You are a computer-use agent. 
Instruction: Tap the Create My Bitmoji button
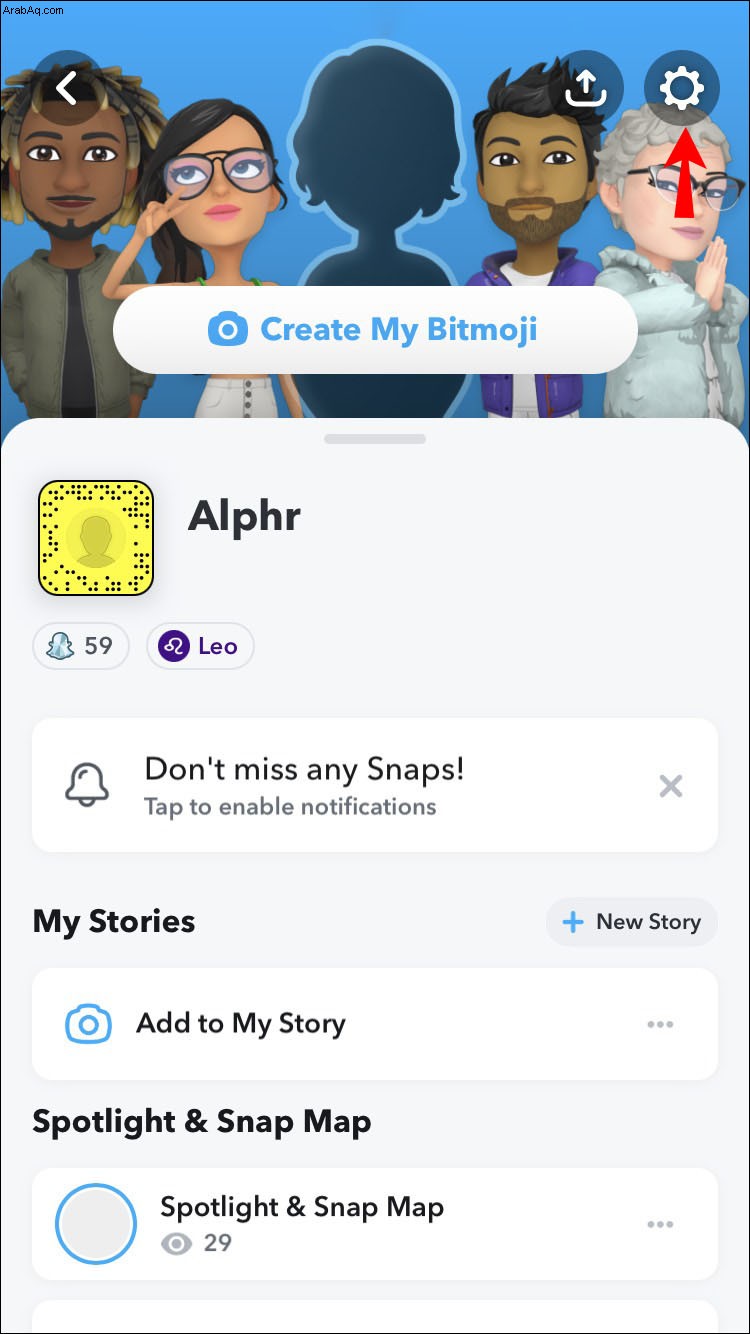375,330
